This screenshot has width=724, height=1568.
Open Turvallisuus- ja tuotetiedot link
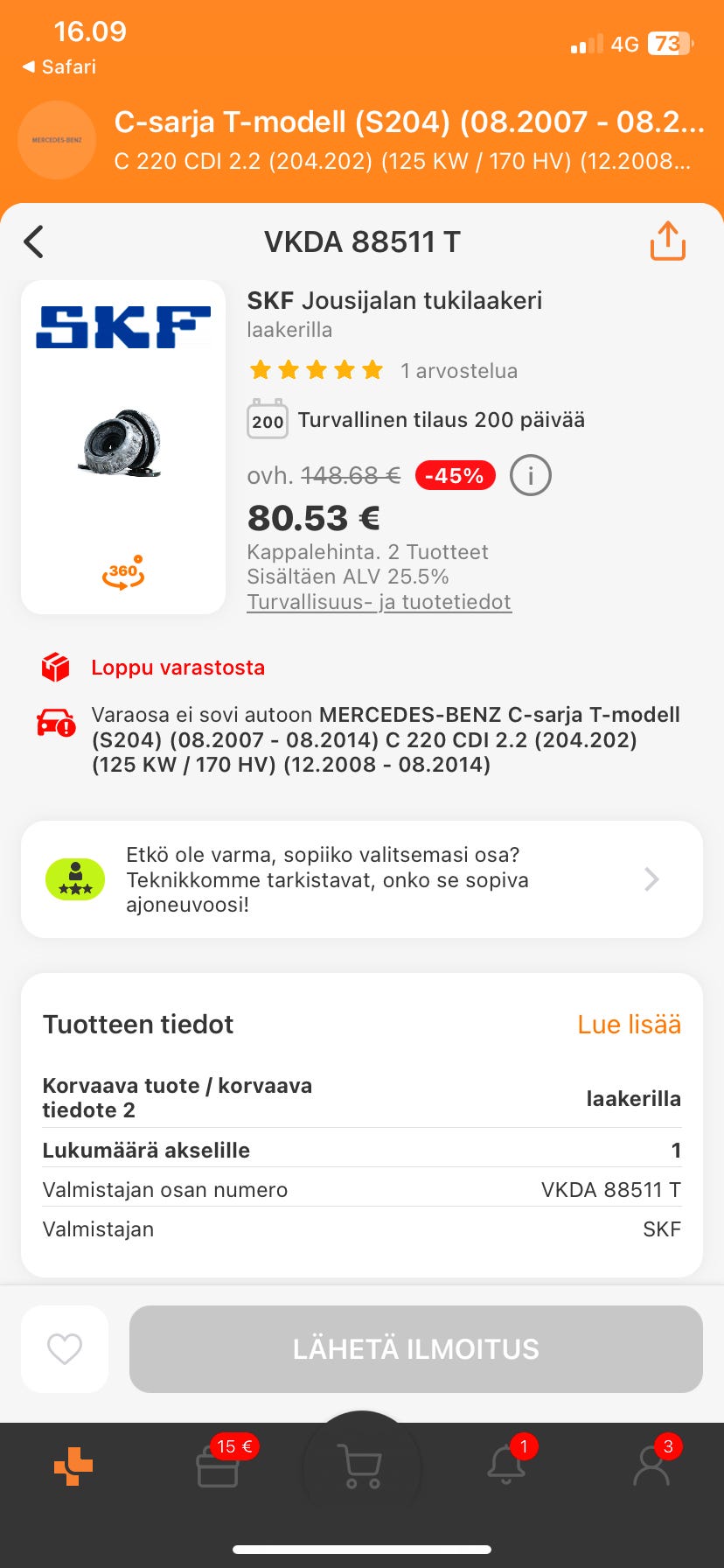(379, 602)
